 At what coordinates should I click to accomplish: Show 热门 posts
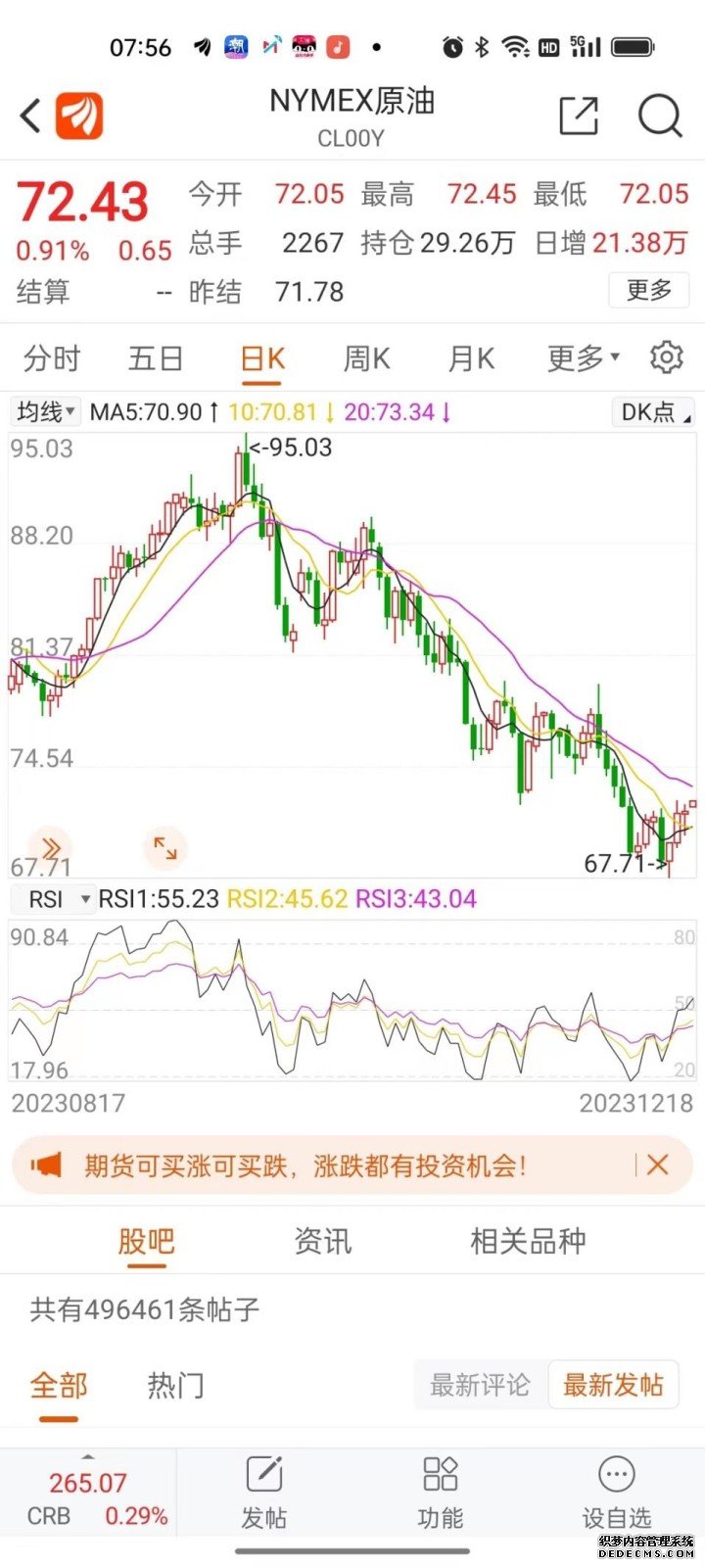[175, 1385]
